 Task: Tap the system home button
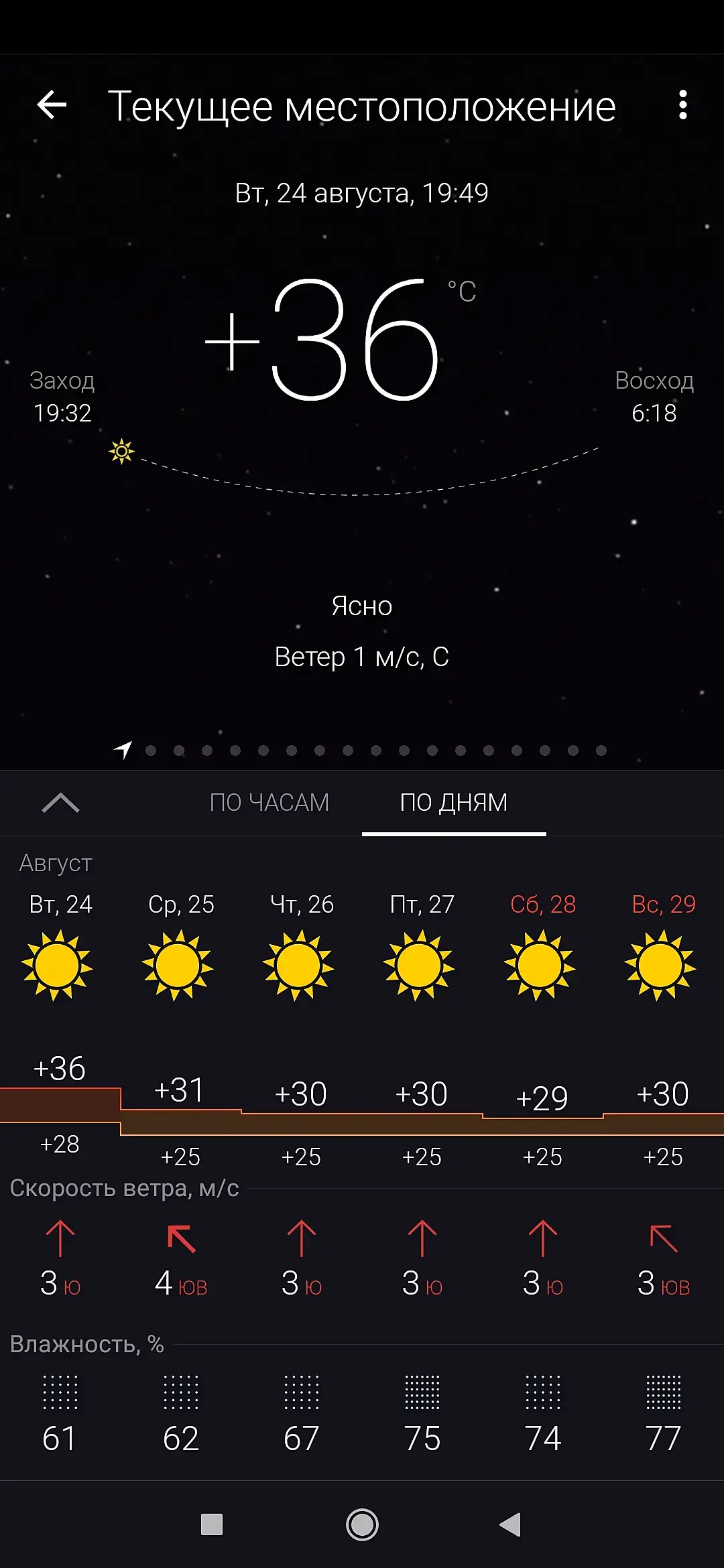point(362,1525)
